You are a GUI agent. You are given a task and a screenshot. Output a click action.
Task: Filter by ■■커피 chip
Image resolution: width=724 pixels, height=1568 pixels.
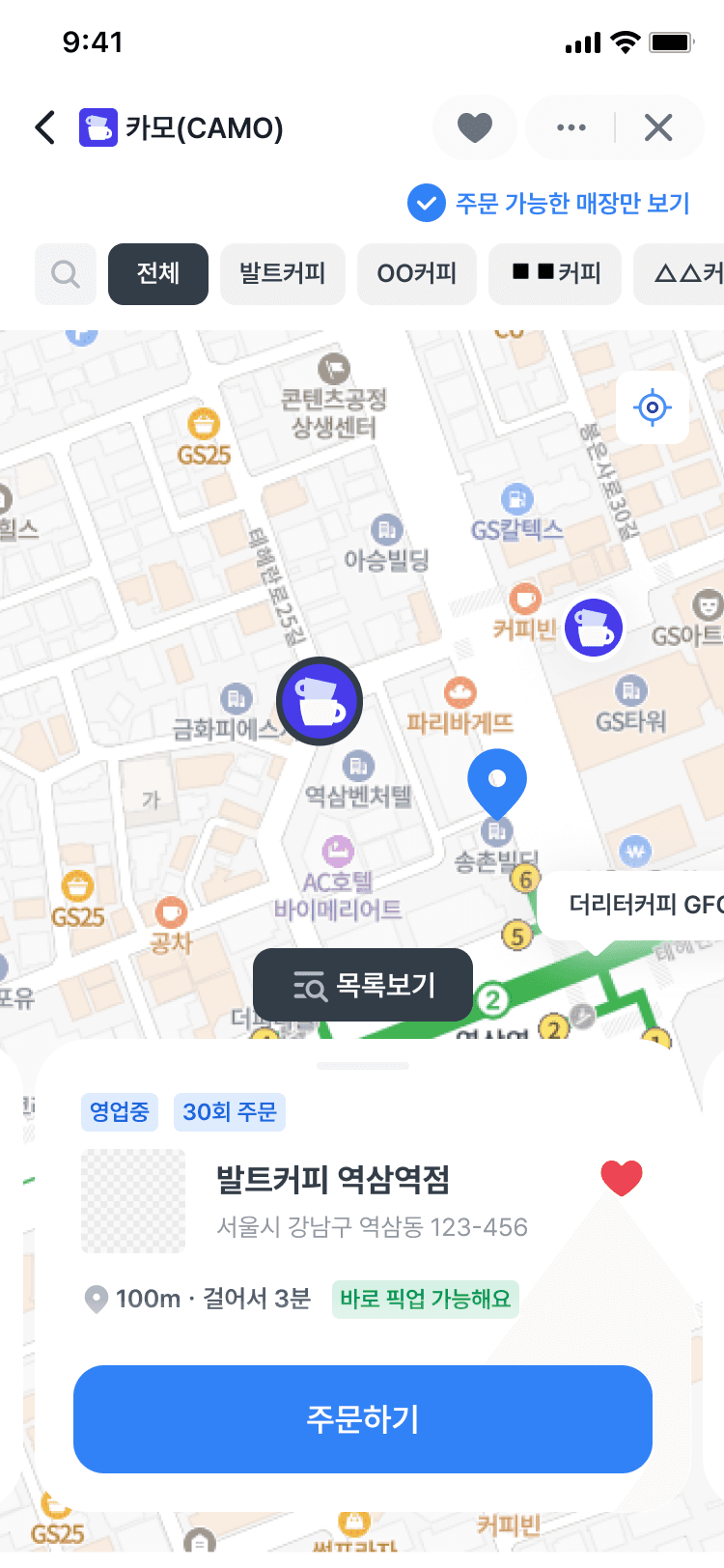555,274
